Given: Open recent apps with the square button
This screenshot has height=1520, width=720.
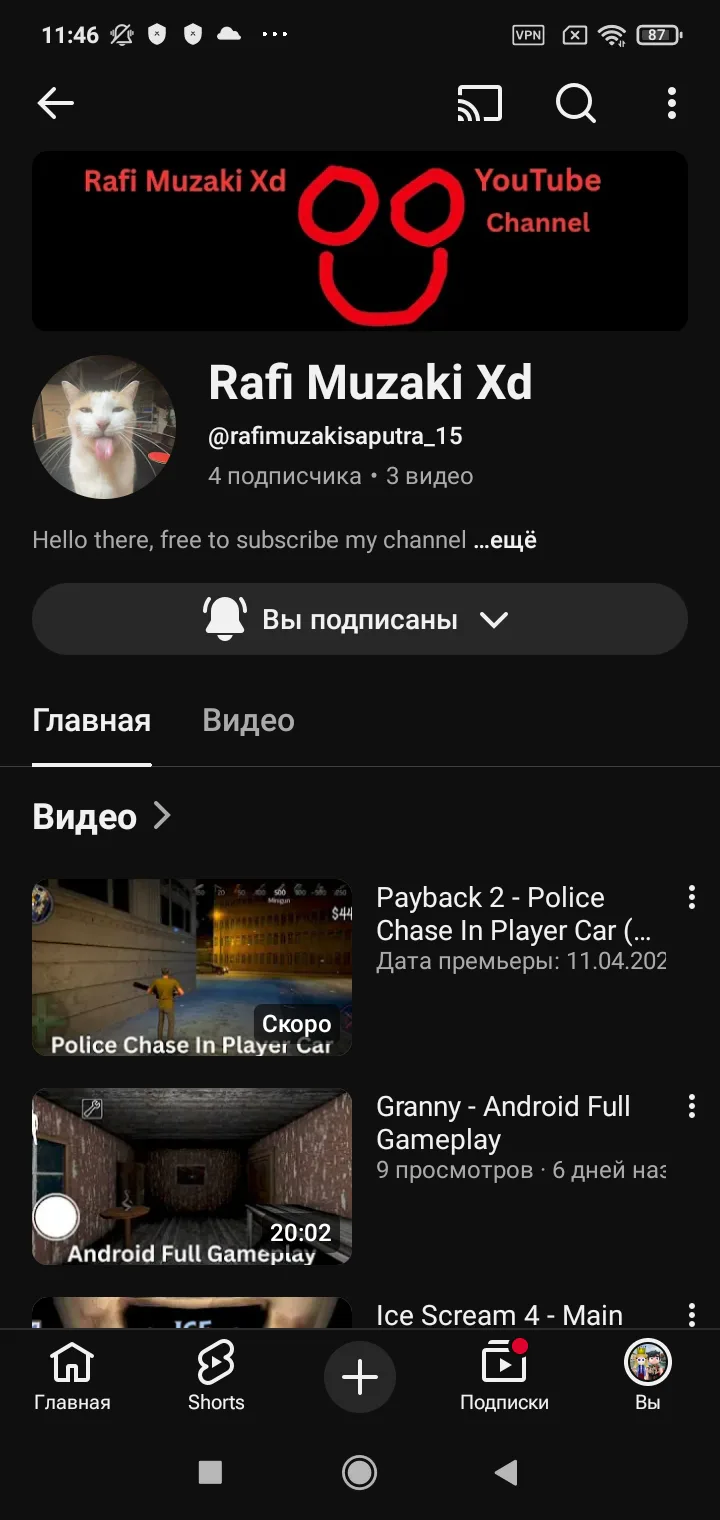Looking at the screenshot, I should (x=210, y=1472).
